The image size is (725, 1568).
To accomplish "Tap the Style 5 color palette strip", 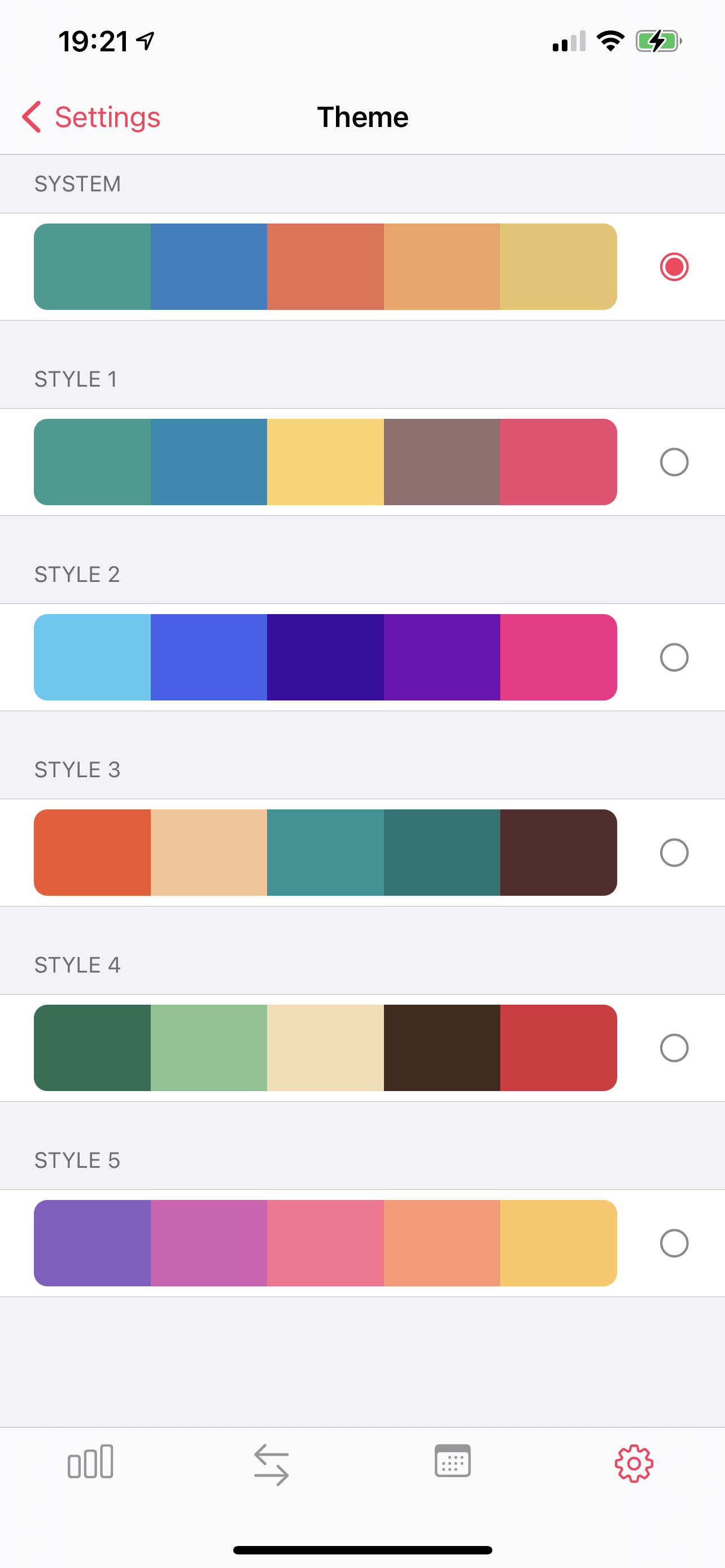I will (325, 1243).
